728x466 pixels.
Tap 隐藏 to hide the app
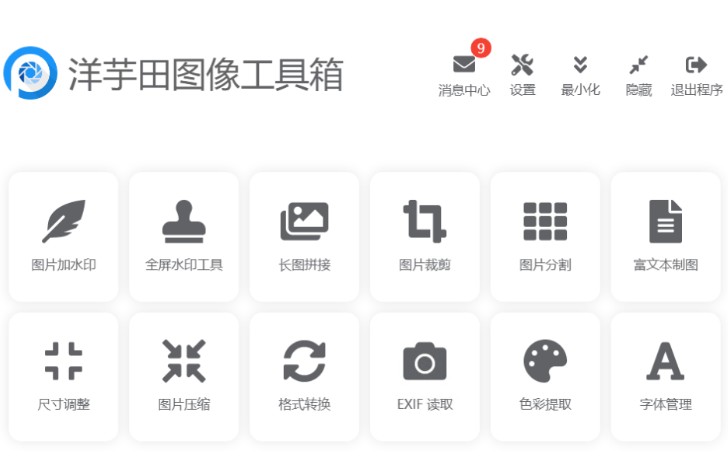[x=639, y=72]
